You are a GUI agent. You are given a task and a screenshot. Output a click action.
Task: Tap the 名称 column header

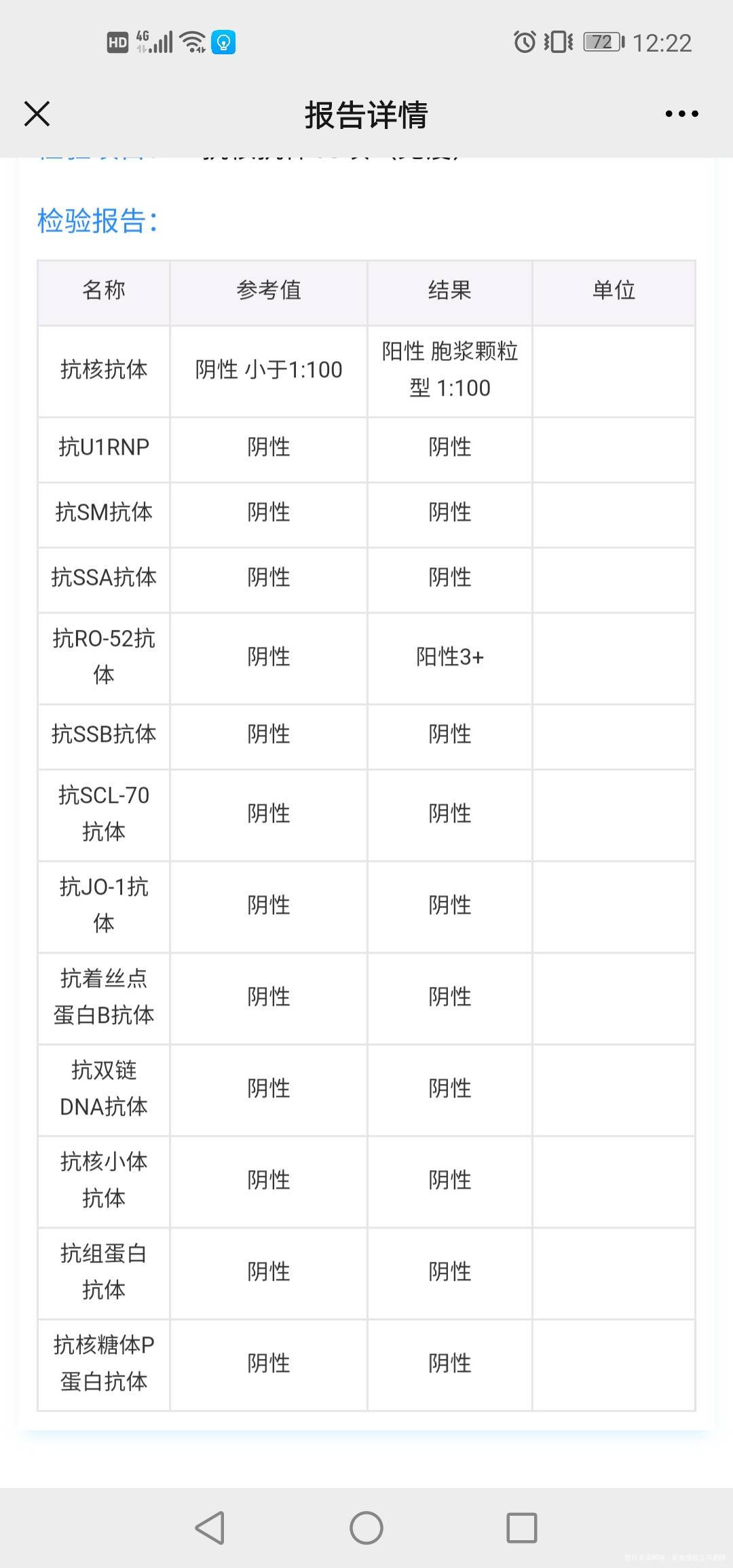[x=102, y=291]
